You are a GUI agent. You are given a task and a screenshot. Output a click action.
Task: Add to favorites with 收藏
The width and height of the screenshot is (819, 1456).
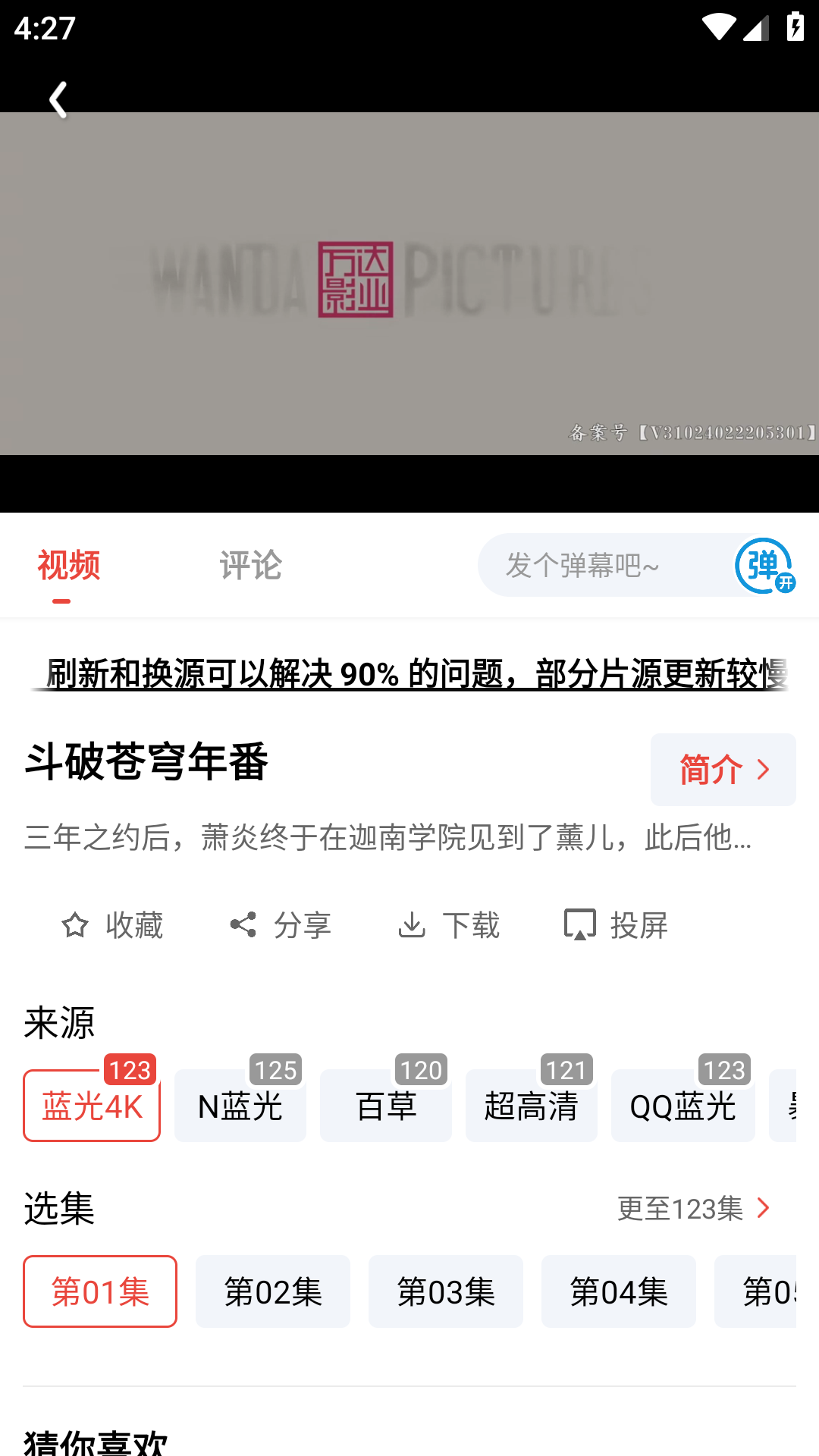pos(112,925)
